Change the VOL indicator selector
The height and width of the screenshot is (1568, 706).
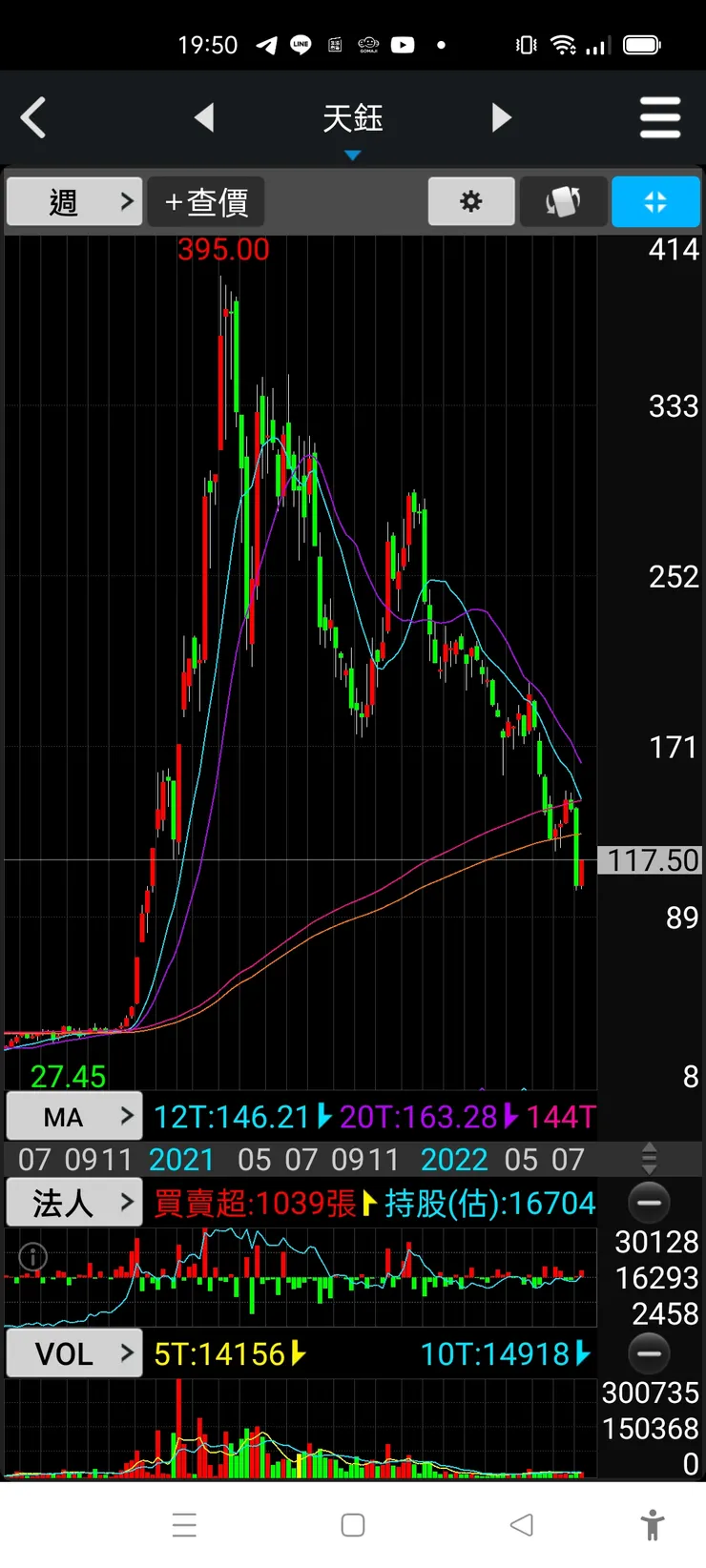(x=74, y=1353)
